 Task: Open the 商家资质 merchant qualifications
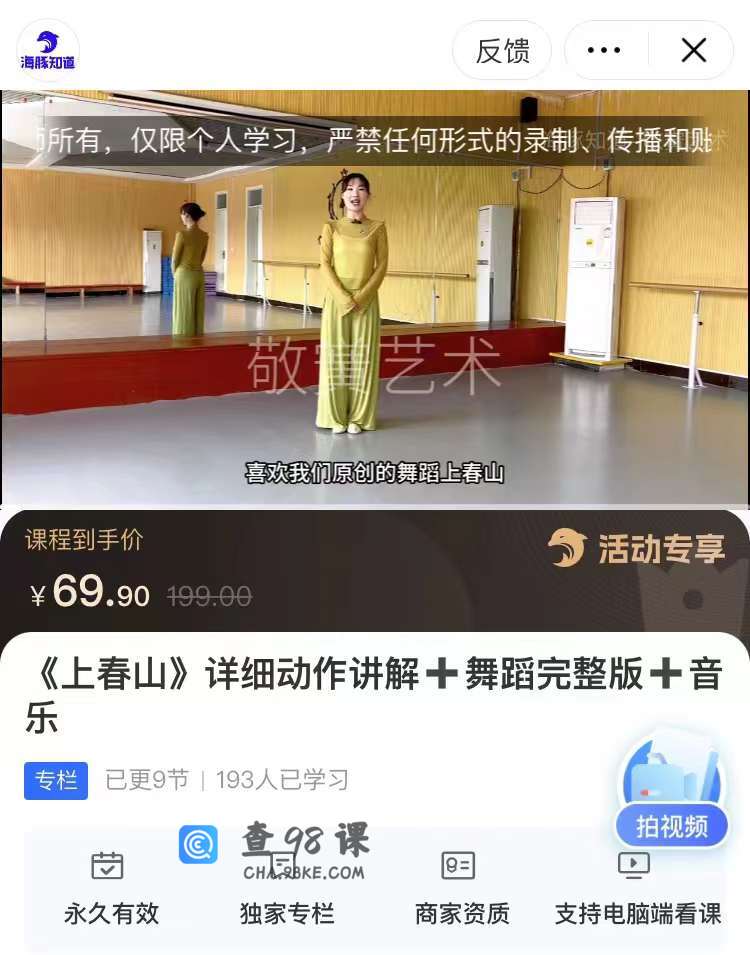[x=461, y=887]
